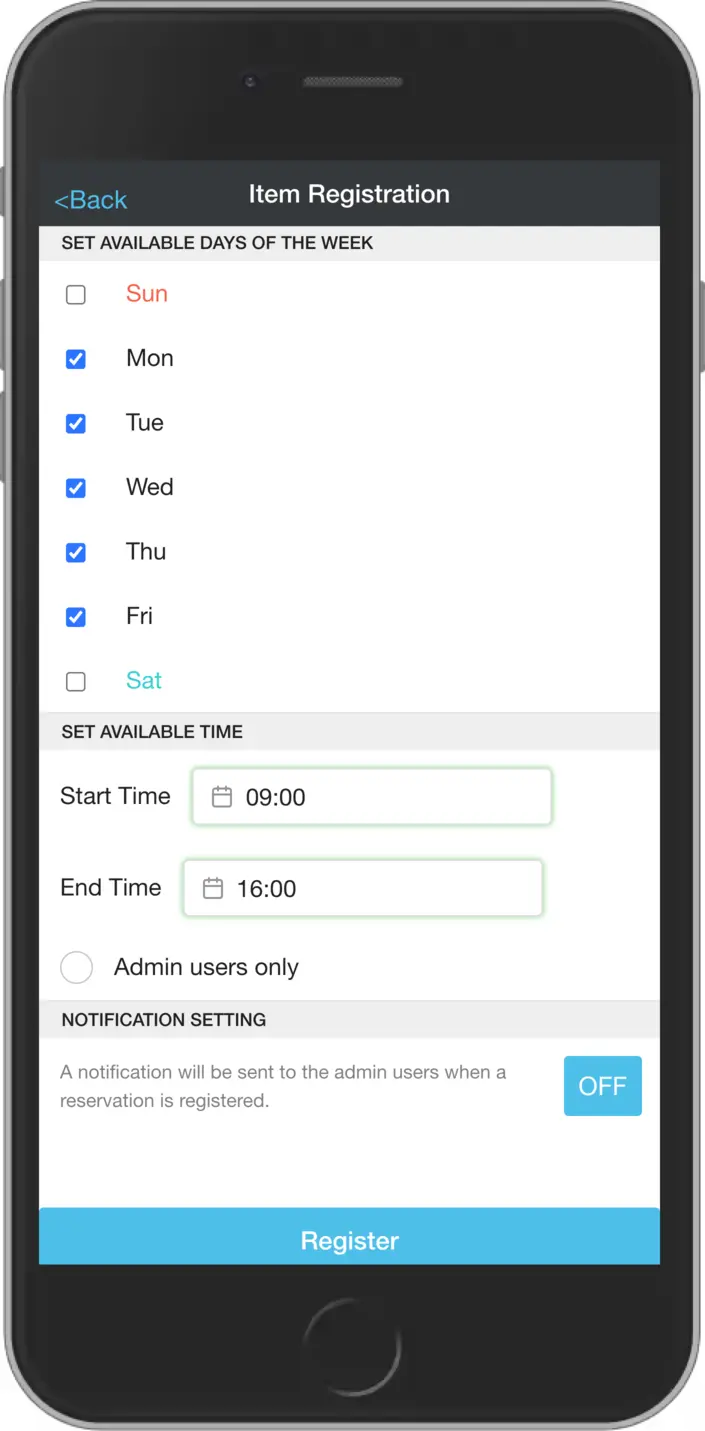Check the Sun checkbox
This screenshot has width=705, height=1431.
pyautogui.click(x=76, y=295)
